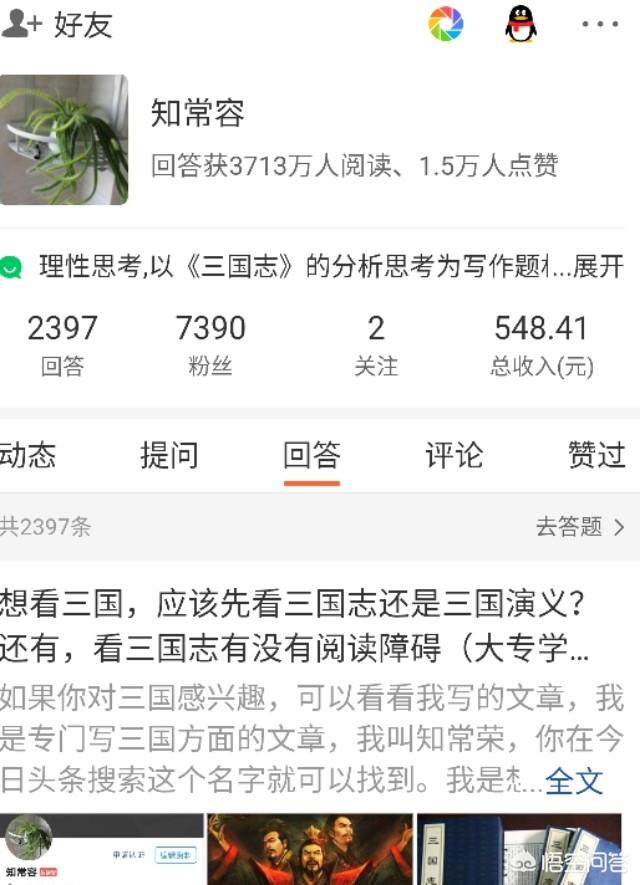Viewport: 640px width, 885px height.
Task: Open the three-dot overflow menu
Action: tap(600, 24)
